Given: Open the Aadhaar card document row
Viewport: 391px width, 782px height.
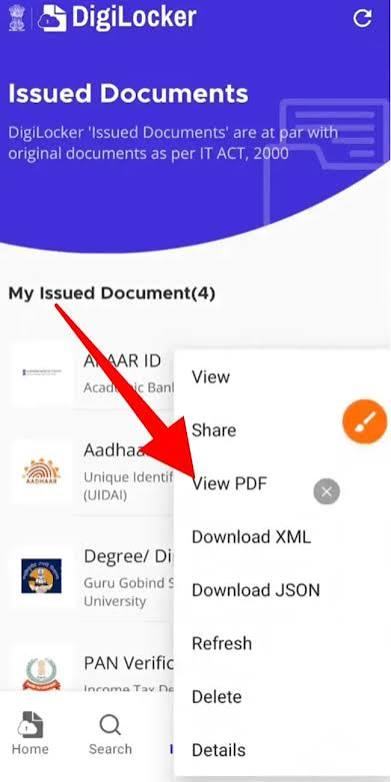Looking at the screenshot, I should (x=92, y=472).
